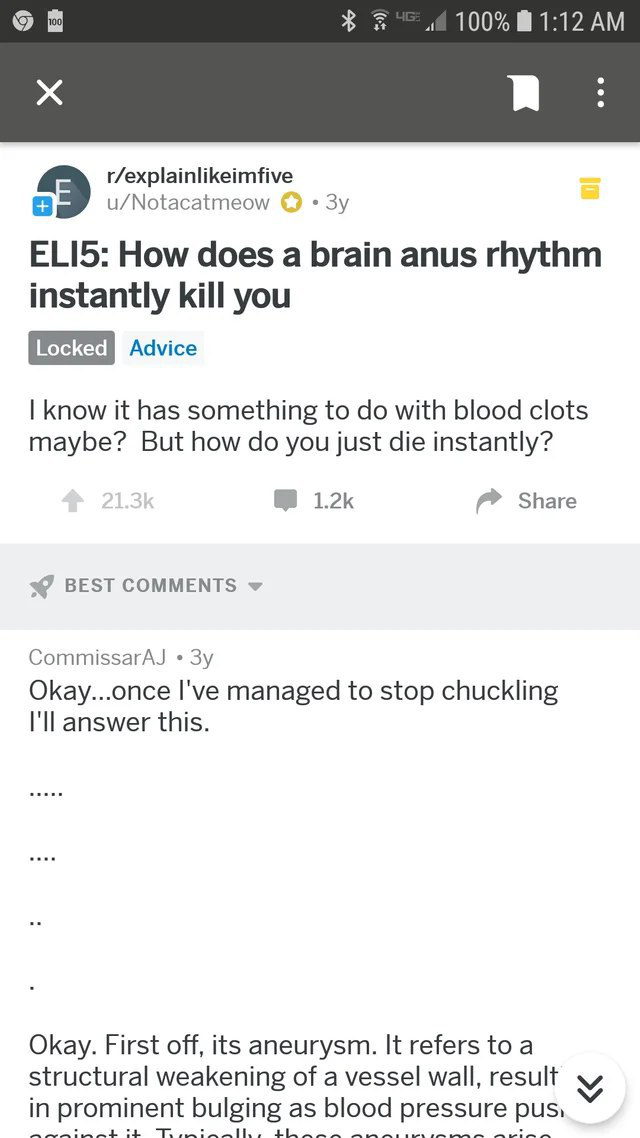Open the 1.2k comments

[x=314, y=501]
